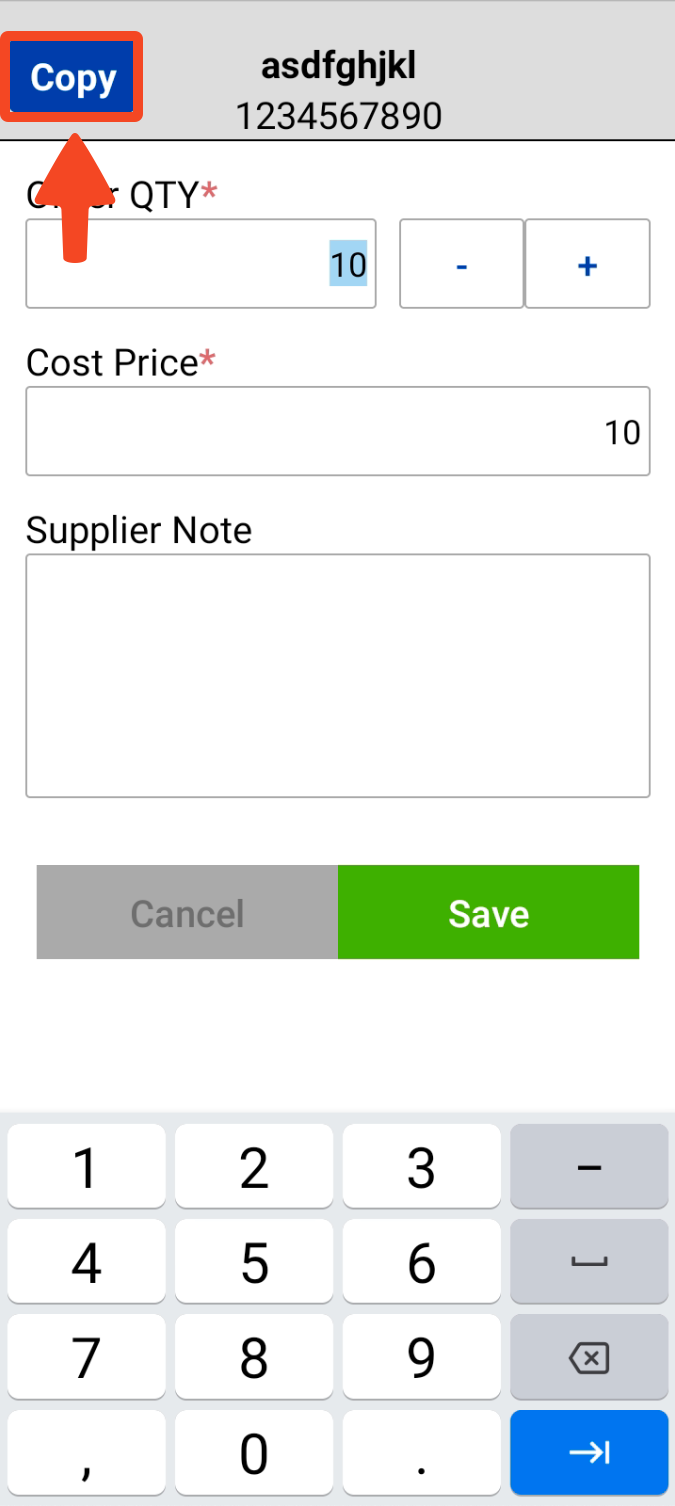The image size is (675, 1506).
Task: Decrease quantity with the minus button
Action: click(462, 264)
